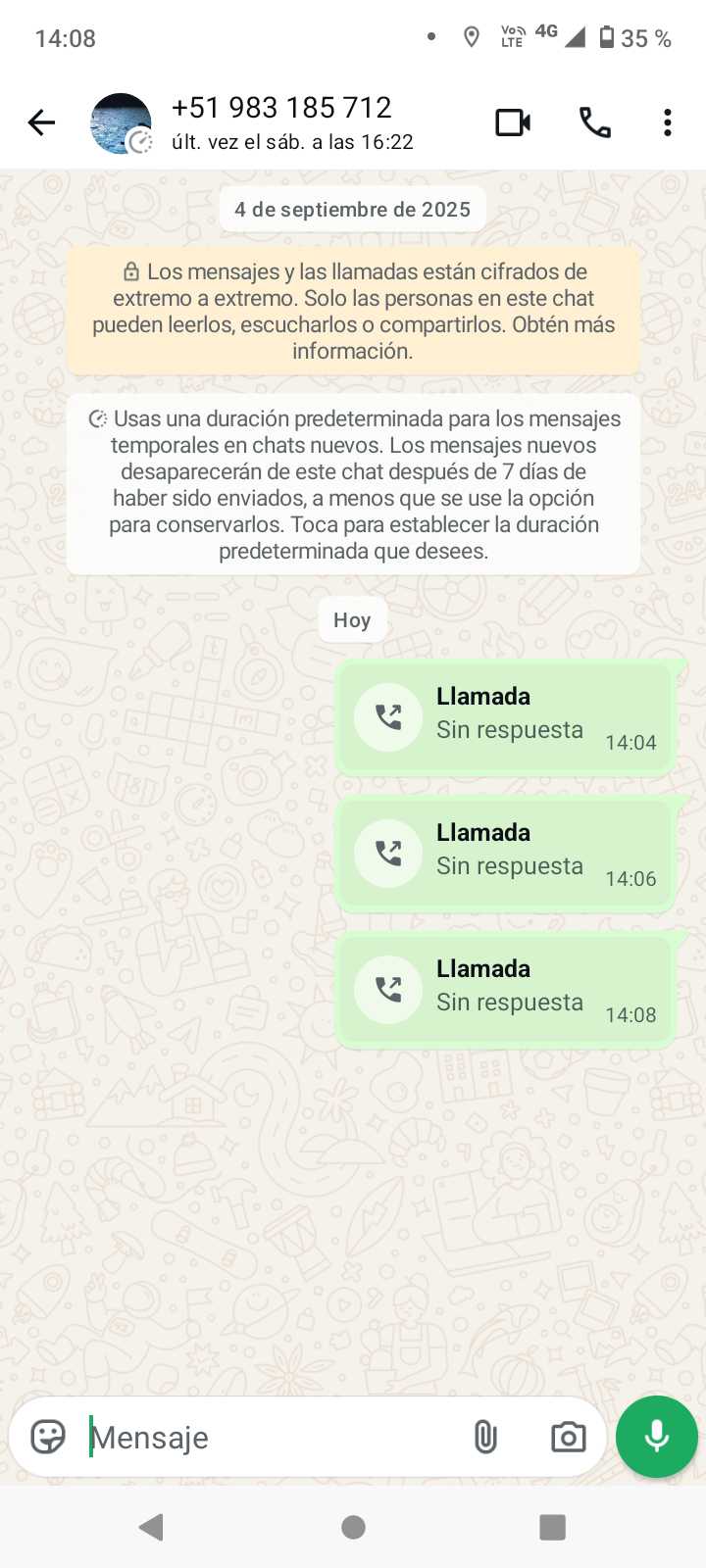The width and height of the screenshot is (706, 1568).
Task: Start a voice call
Action: tap(594, 122)
